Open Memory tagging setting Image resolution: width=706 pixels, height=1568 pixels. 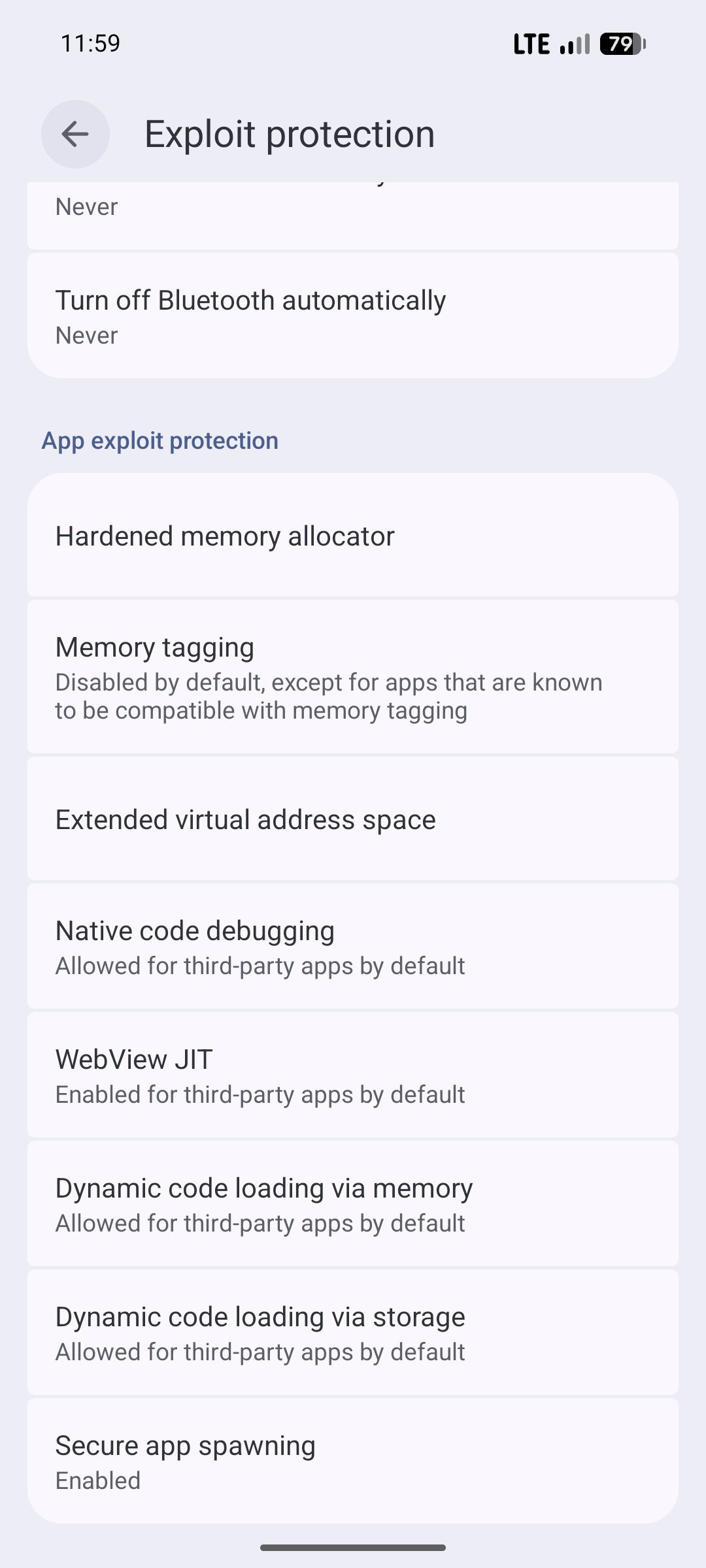click(x=353, y=677)
